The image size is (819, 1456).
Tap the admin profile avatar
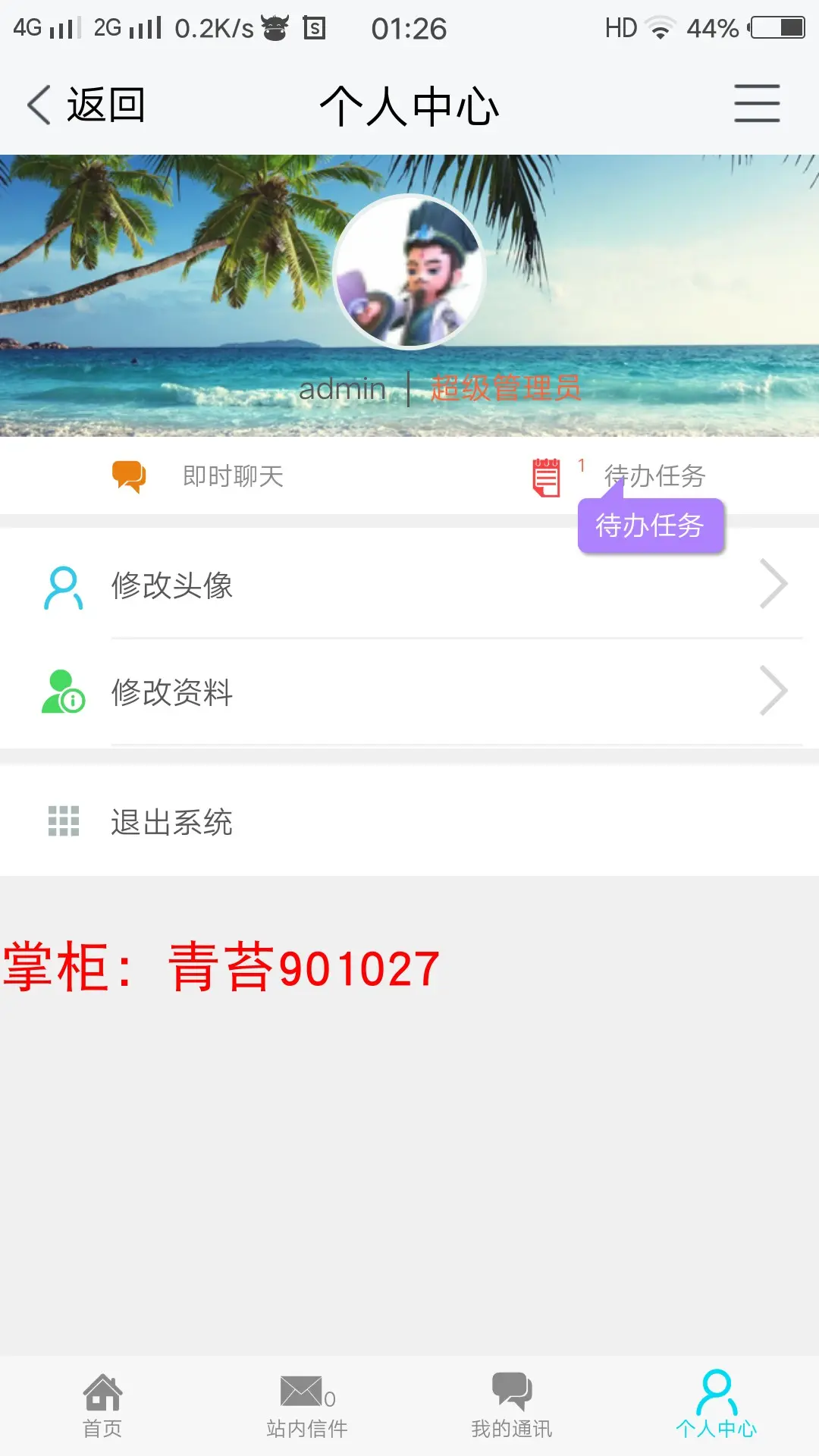click(409, 271)
